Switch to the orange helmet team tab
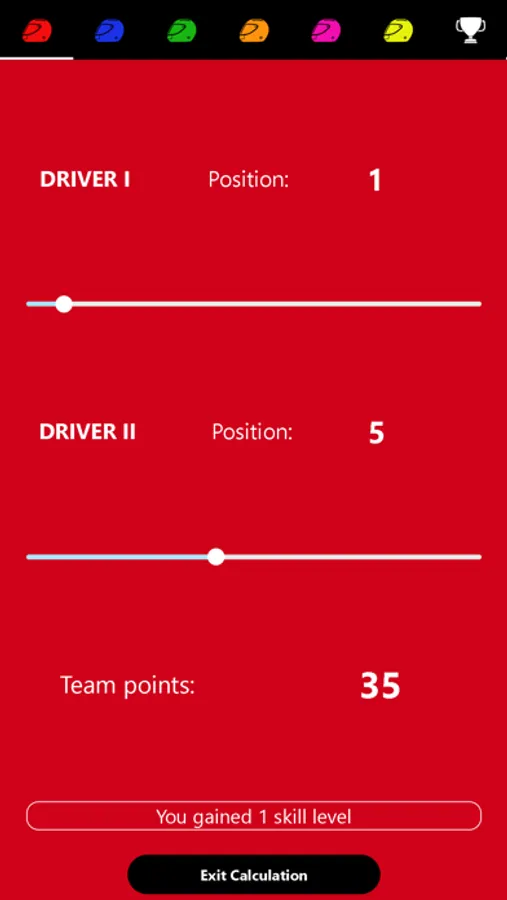 click(x=254, y=30)
